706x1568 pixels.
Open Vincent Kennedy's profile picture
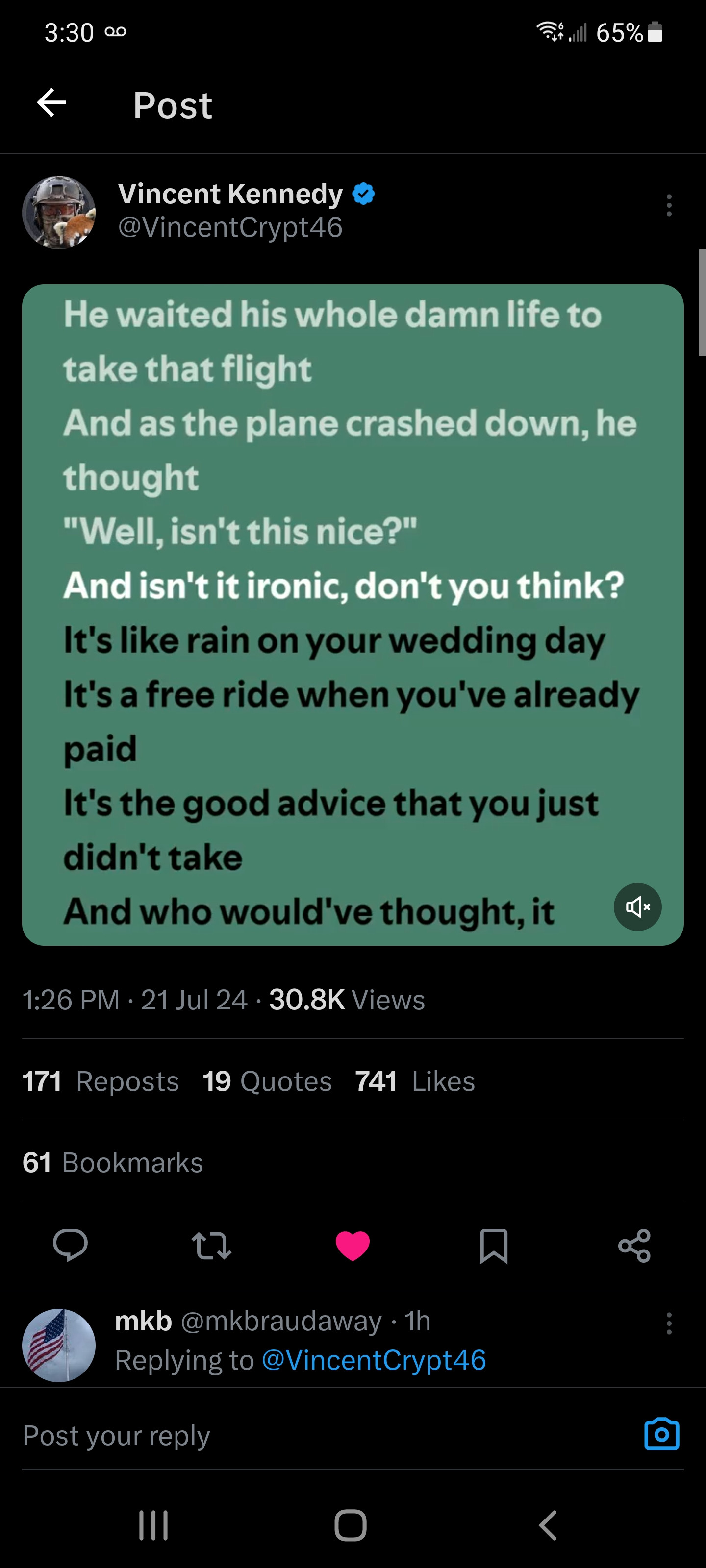[x=59, y=213]
